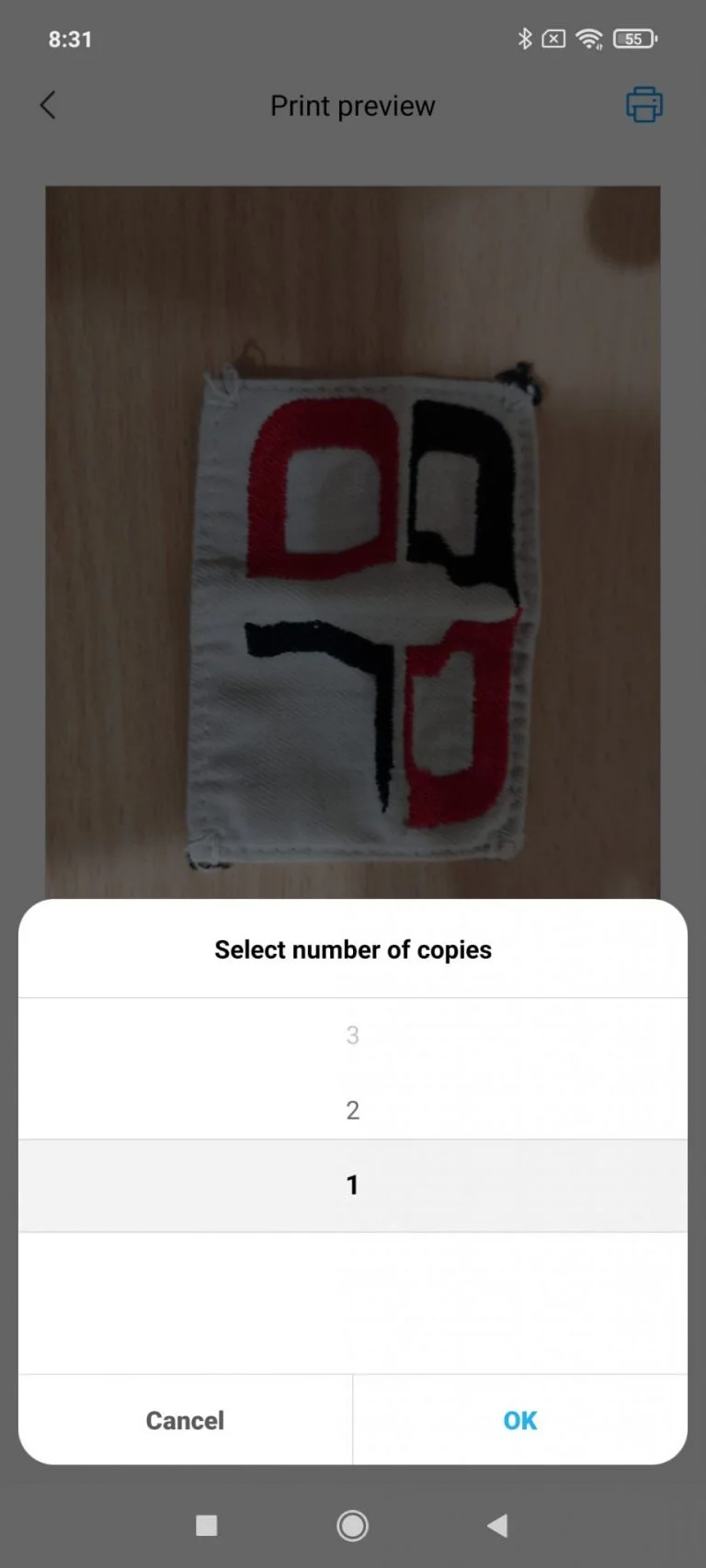Tap the back arrow to exit print preview
The image size is (706, 1568).
(48, 105)
